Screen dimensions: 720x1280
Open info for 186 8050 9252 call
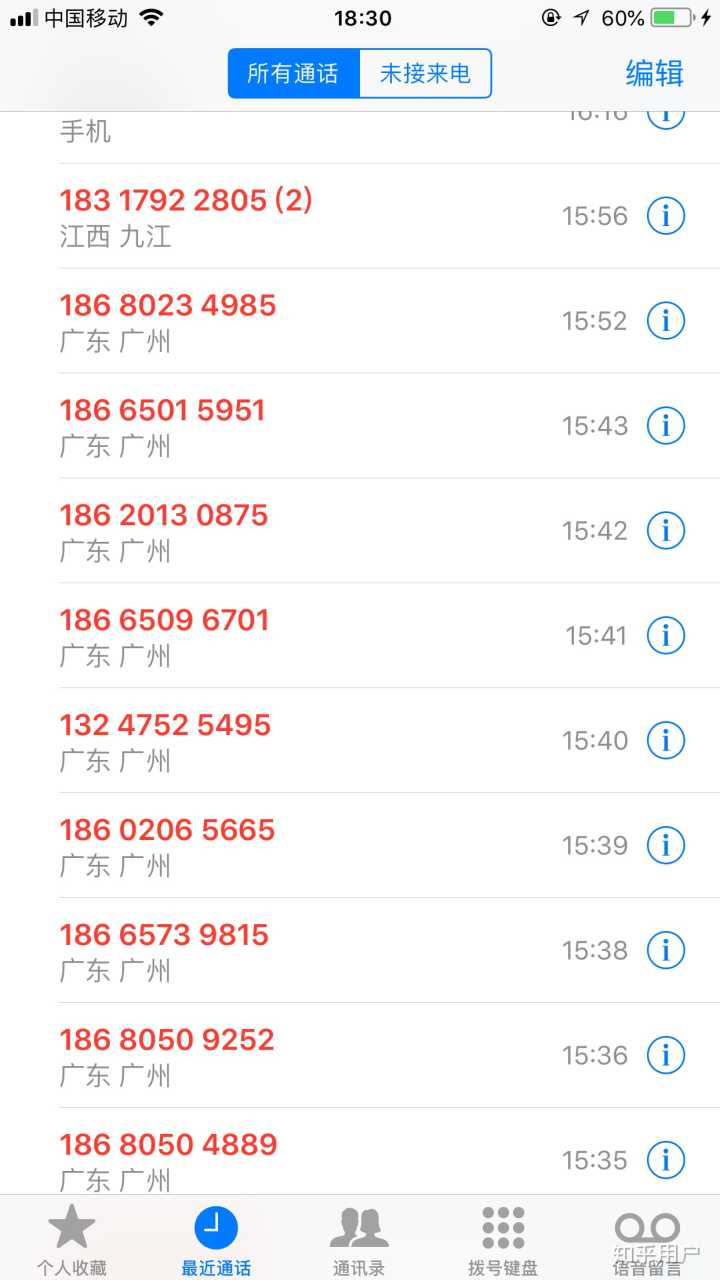tap(666, 1056)
